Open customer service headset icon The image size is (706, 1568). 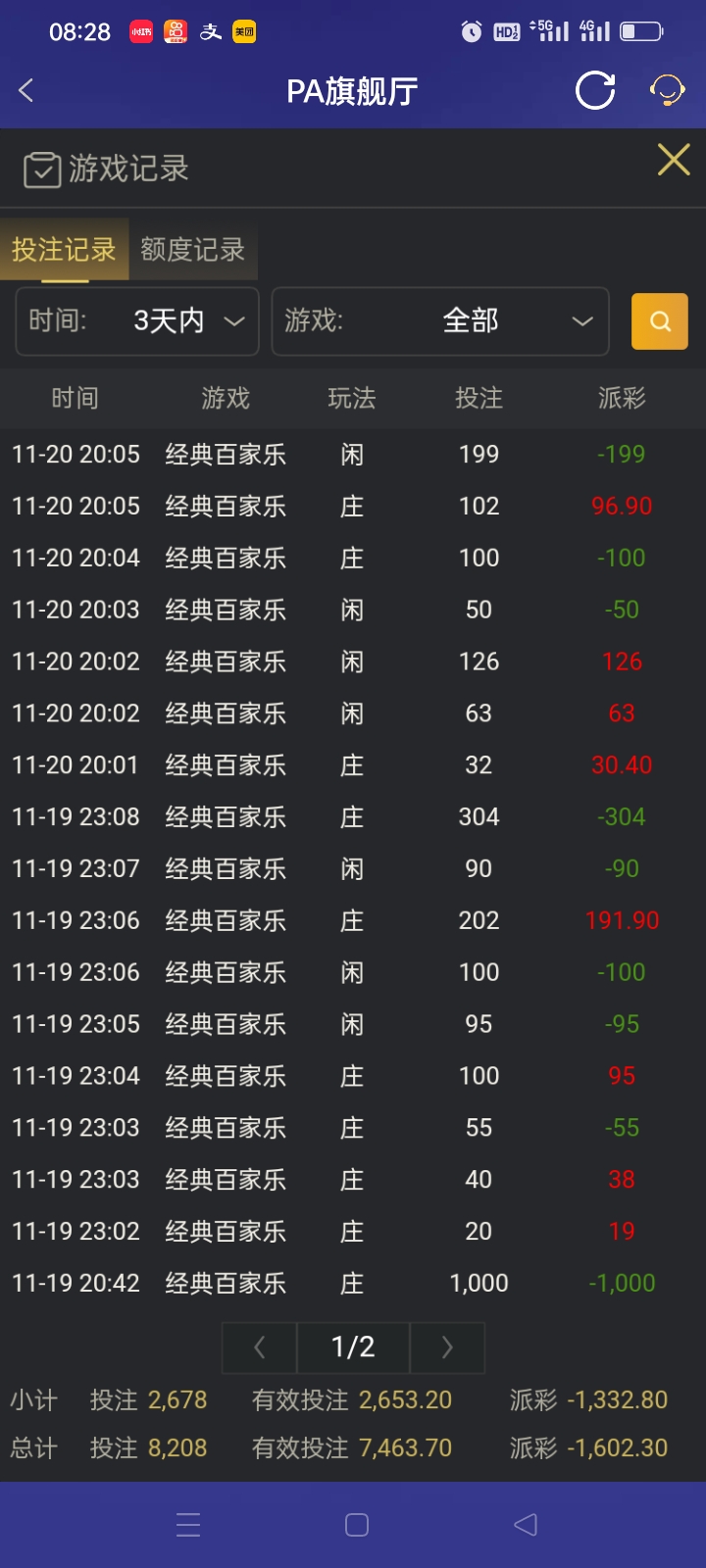coord(667,91)
